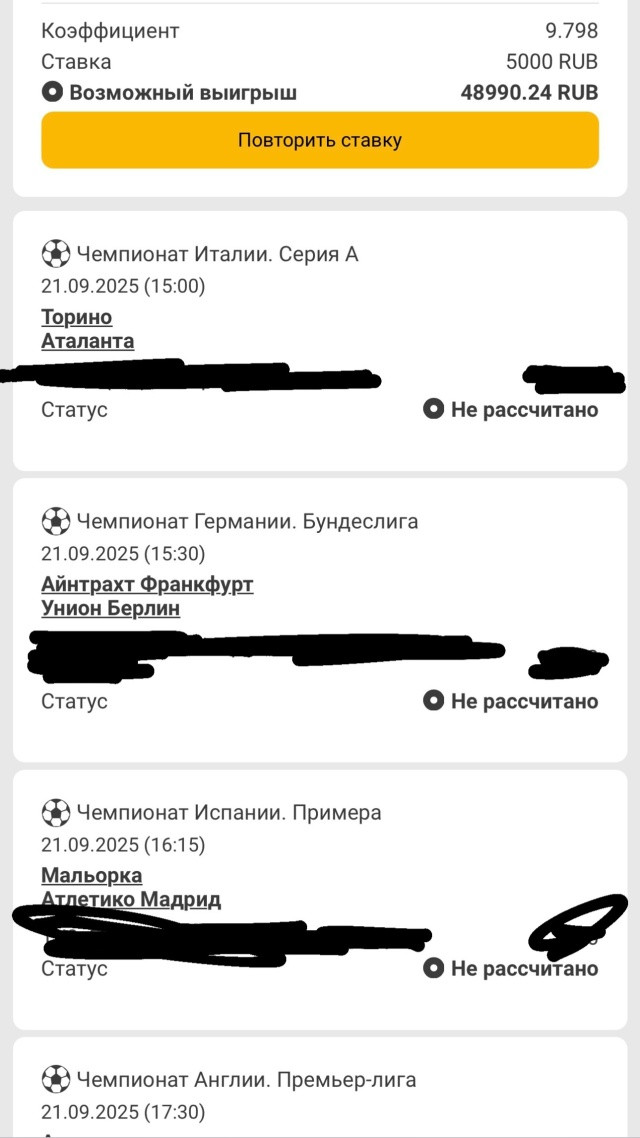Open the Аталанта team link
The height and width of the screenshot is (1138, 640).
tap(88, 341)
